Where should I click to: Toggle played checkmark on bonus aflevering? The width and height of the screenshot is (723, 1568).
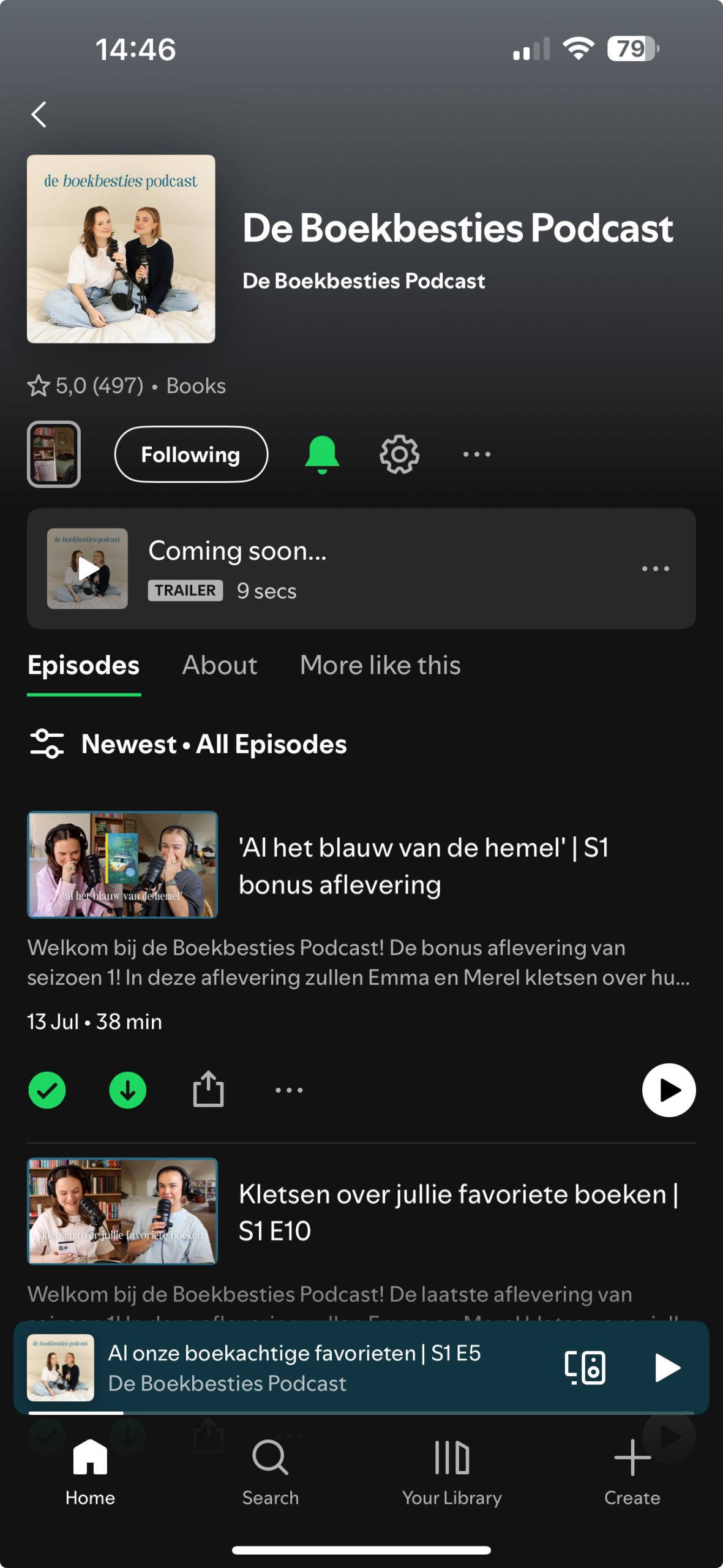click(47, 1090)
